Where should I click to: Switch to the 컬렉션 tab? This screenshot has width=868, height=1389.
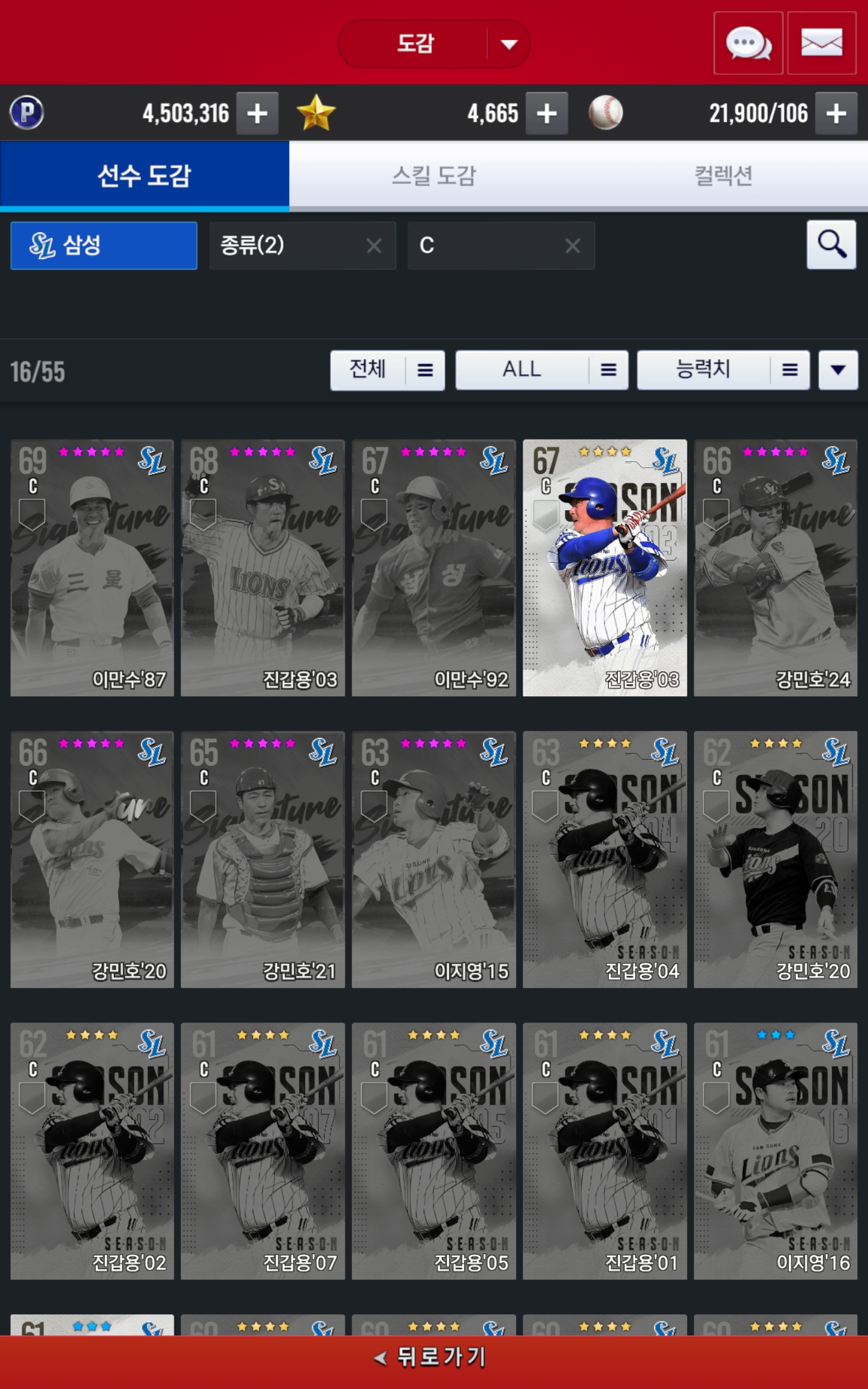pos(723,176)
